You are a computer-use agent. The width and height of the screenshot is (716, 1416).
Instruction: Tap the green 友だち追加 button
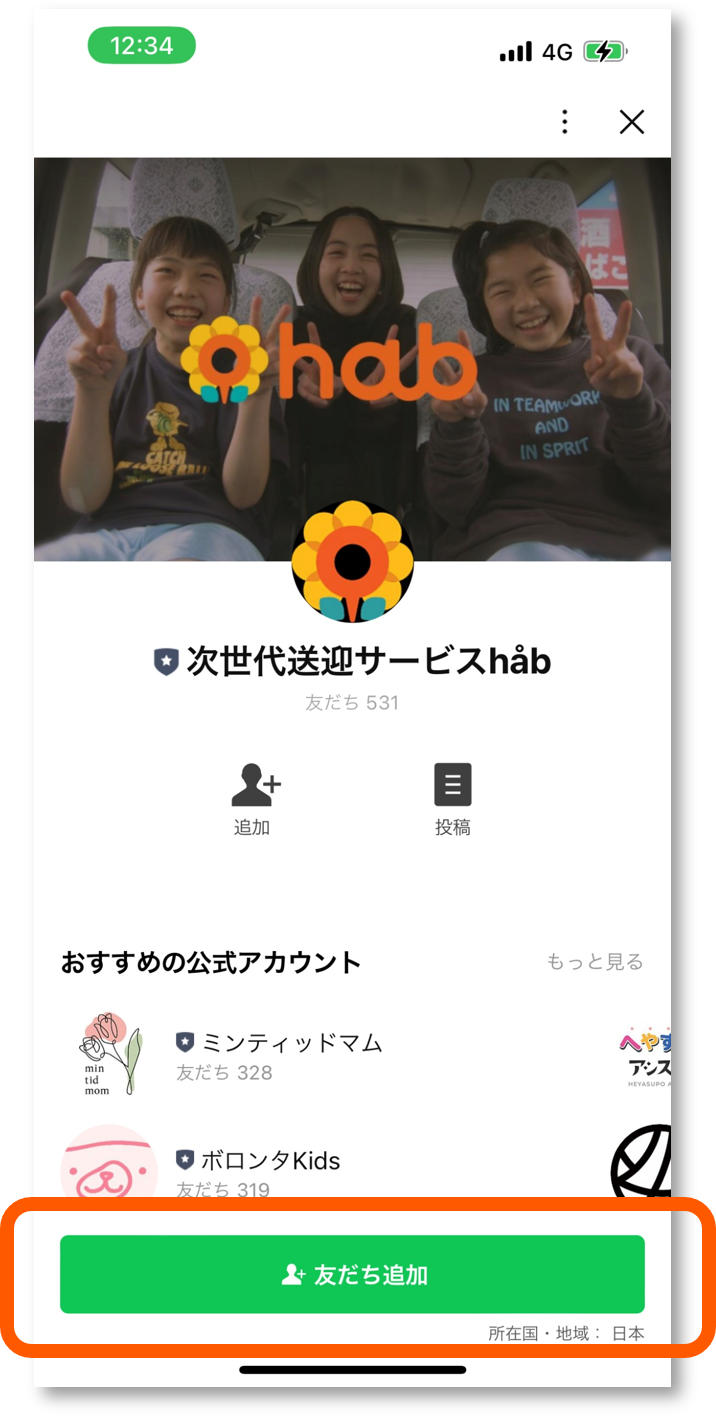[x=352, y=1274]
